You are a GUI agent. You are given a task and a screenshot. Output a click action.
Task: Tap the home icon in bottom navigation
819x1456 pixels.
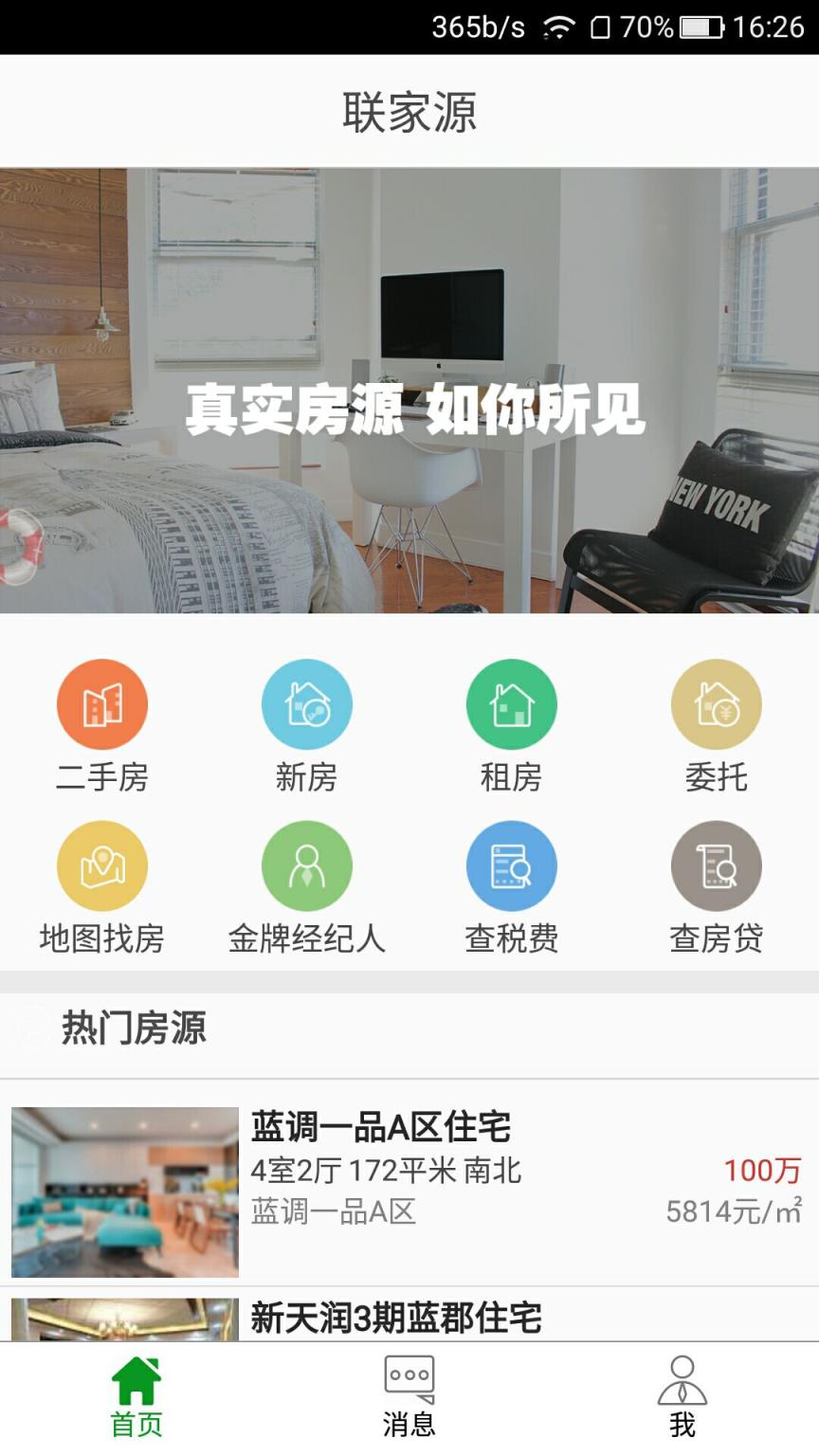[136, 1387]
